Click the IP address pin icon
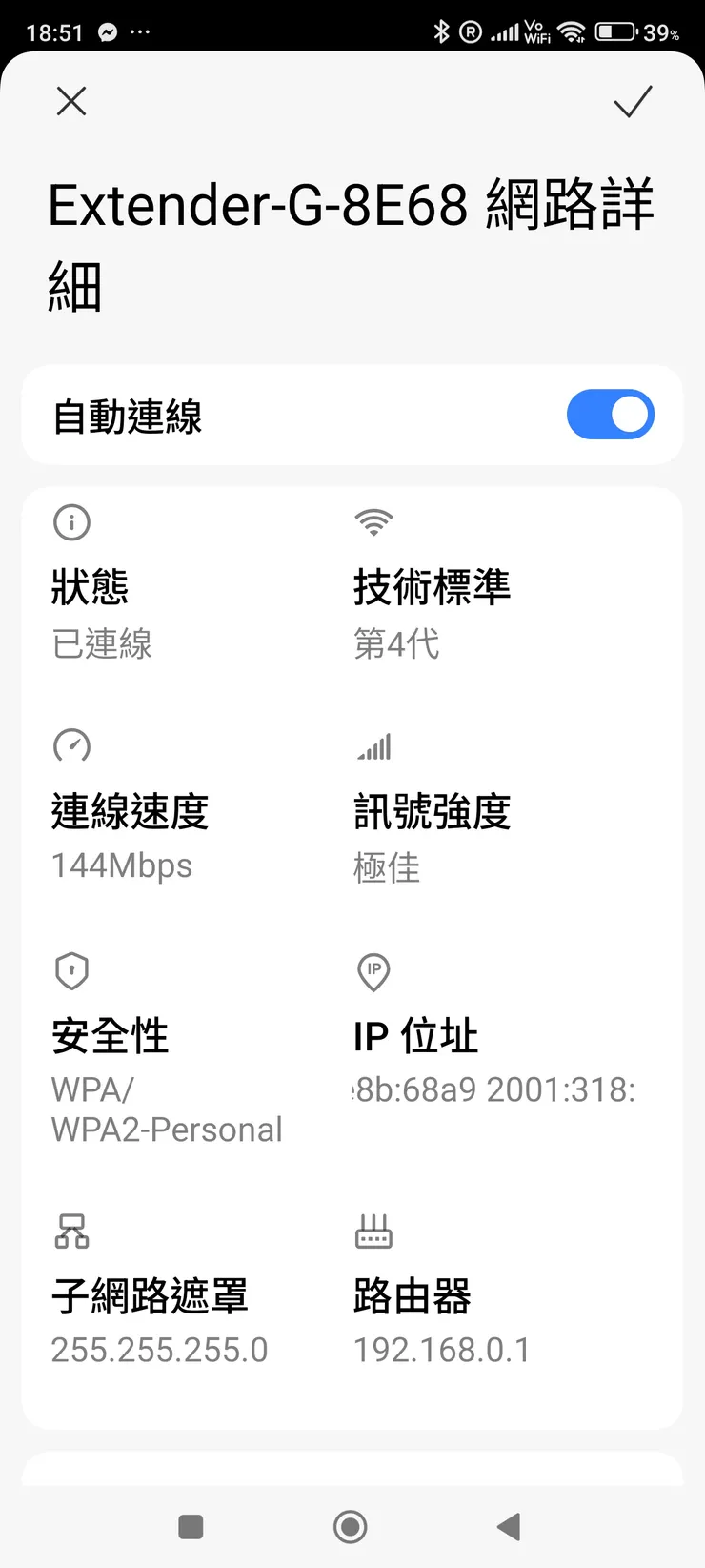 [x=373, y=973]
